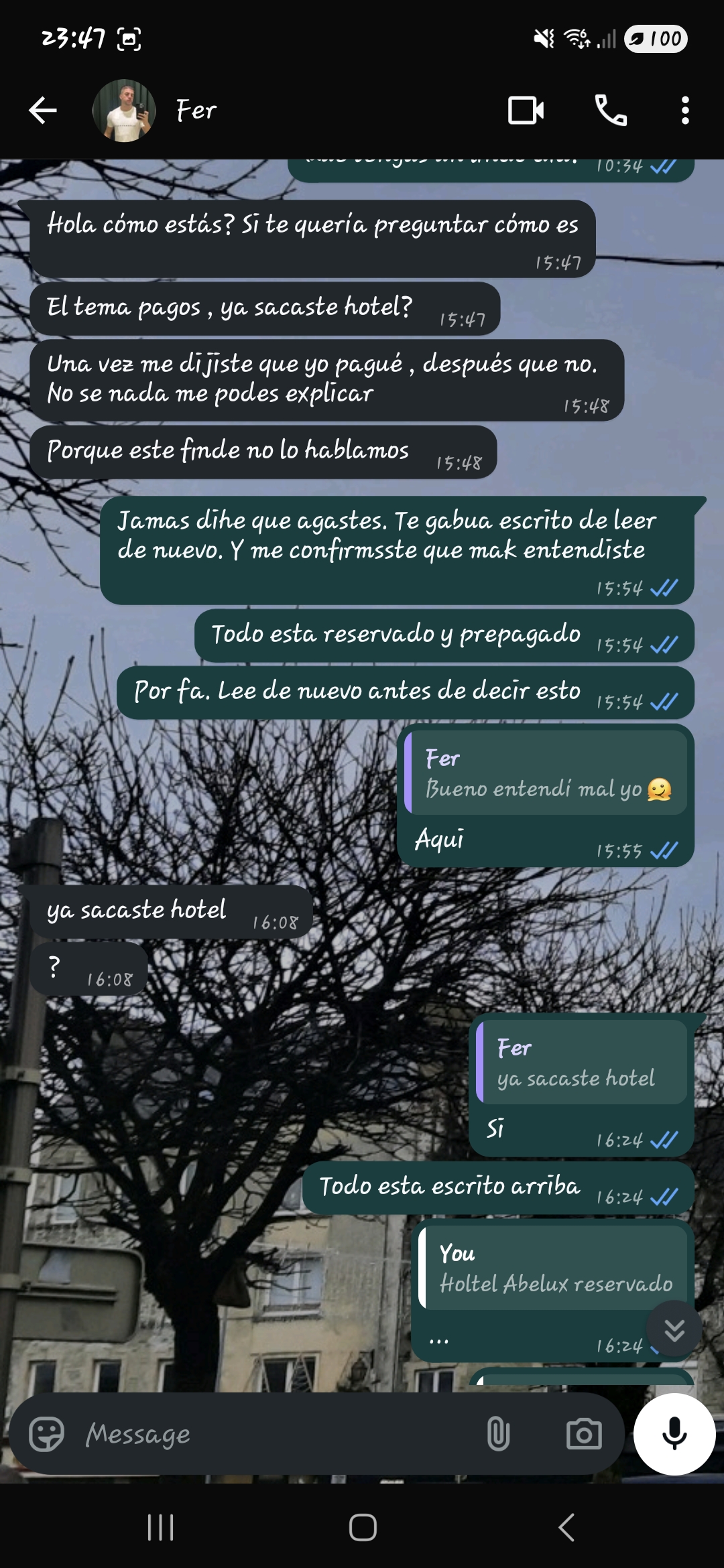Jump to quoted "ya sacaste hotel" reply
Image resolution: width=724 pixels, height=1568 pixels.
(x=581, y=1063)
